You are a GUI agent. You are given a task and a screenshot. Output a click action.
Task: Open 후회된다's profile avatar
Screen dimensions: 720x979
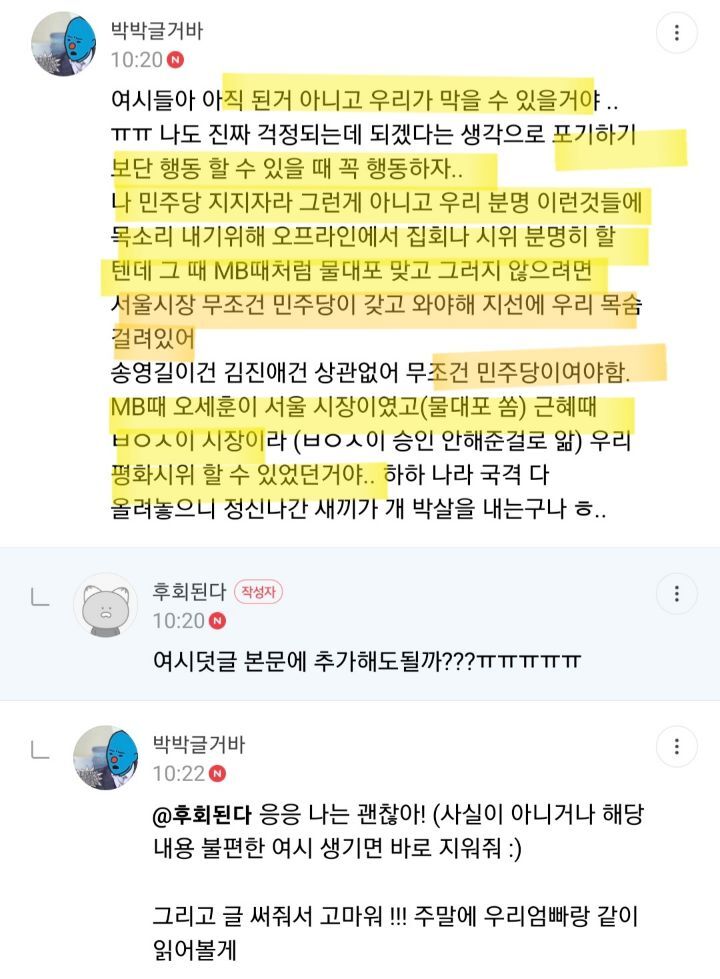(106, 605)
